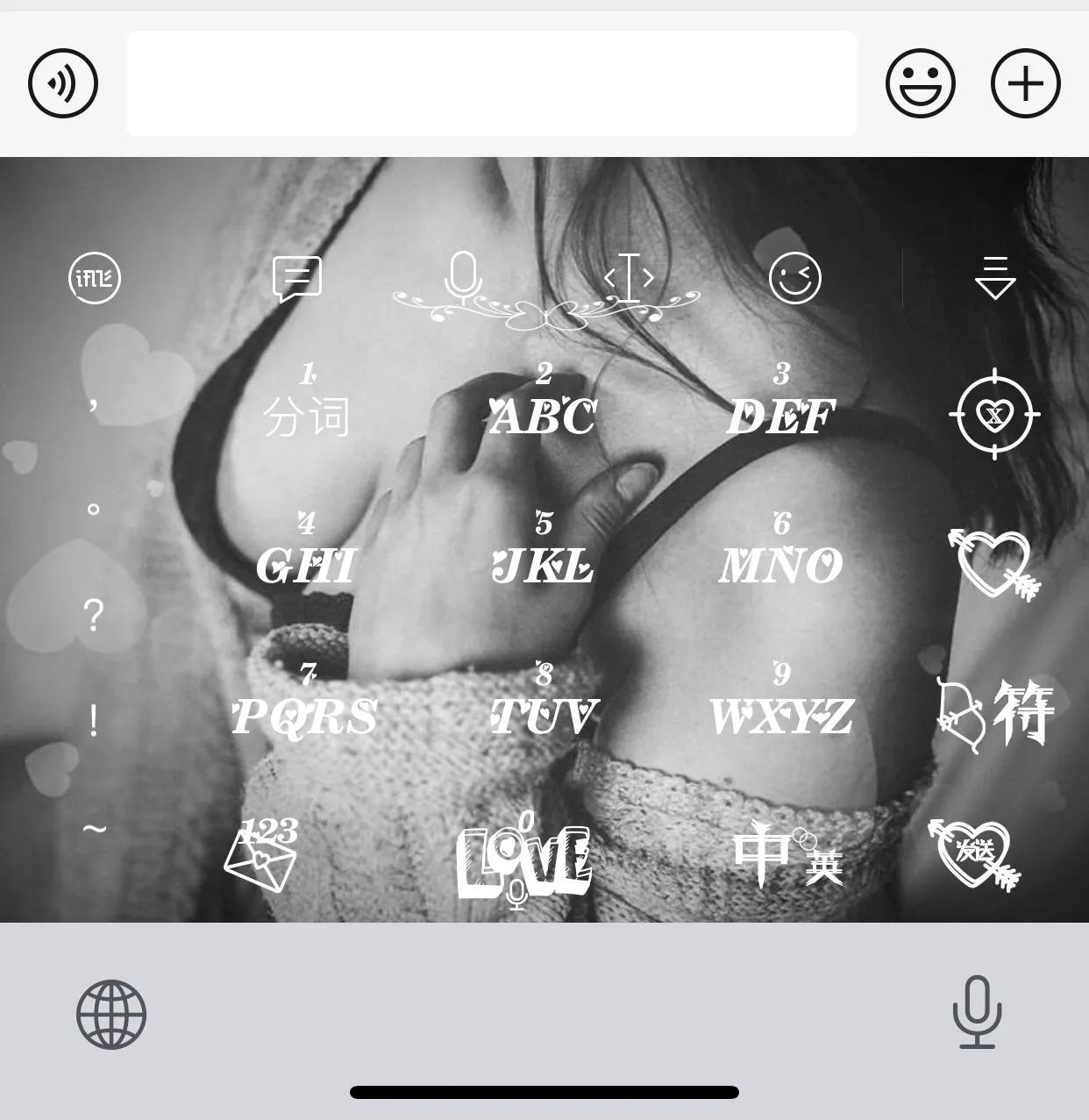Image resolution: width=1089 pixels, height=1120 pixels.
Task: Open the emoji picker in chat bar
Action: [920, 83]
